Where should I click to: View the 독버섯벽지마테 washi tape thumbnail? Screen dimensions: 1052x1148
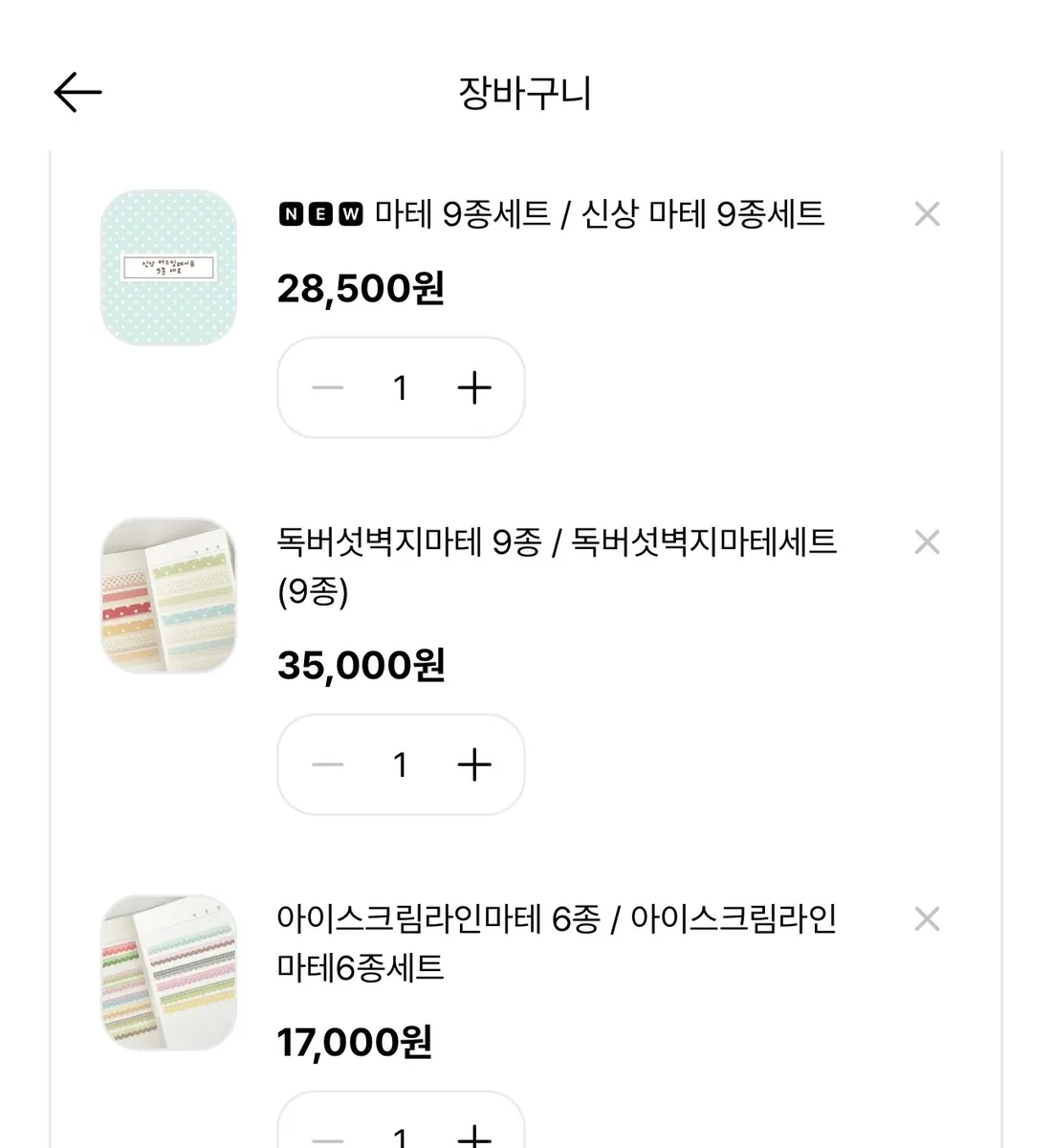point(168,594)
